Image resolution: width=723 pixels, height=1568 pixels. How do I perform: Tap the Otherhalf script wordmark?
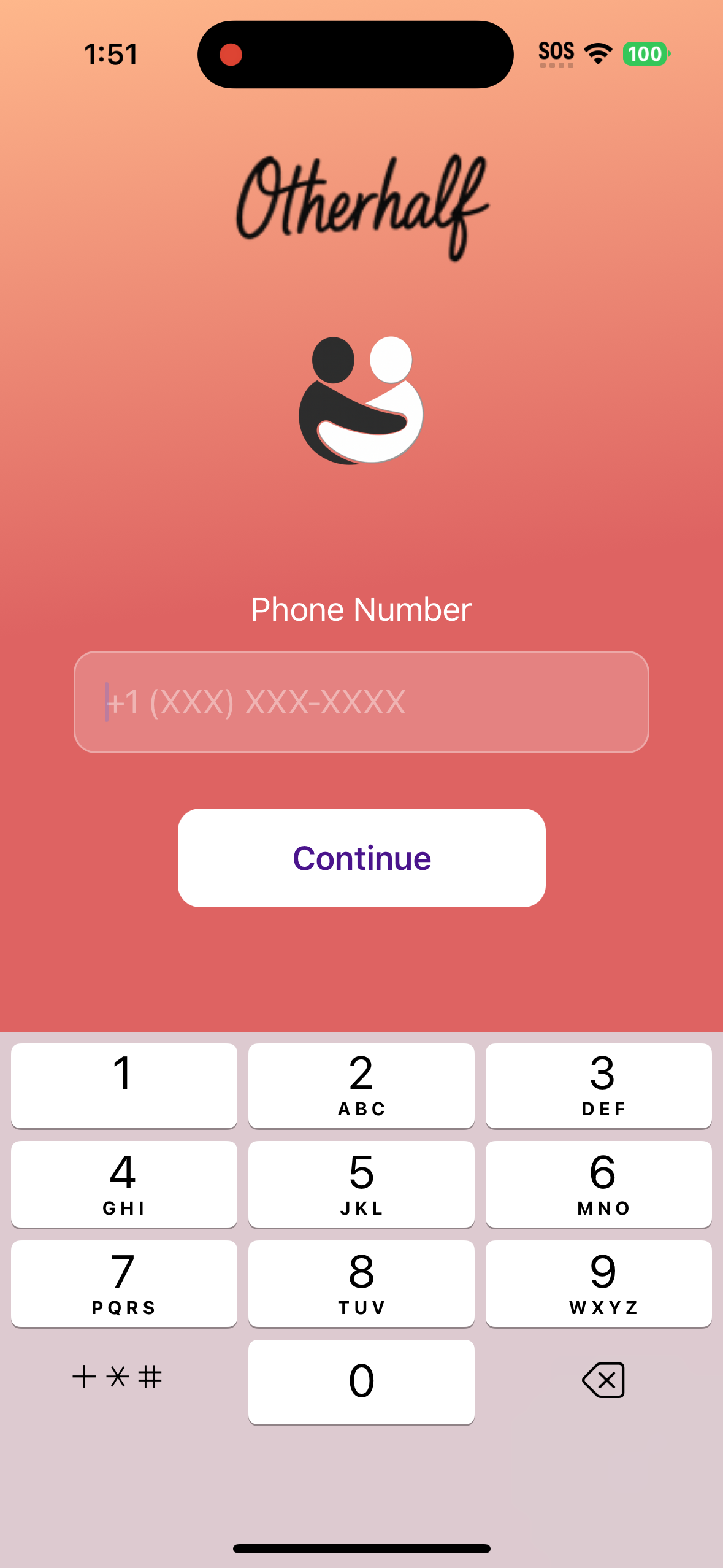tap(361, 206)
